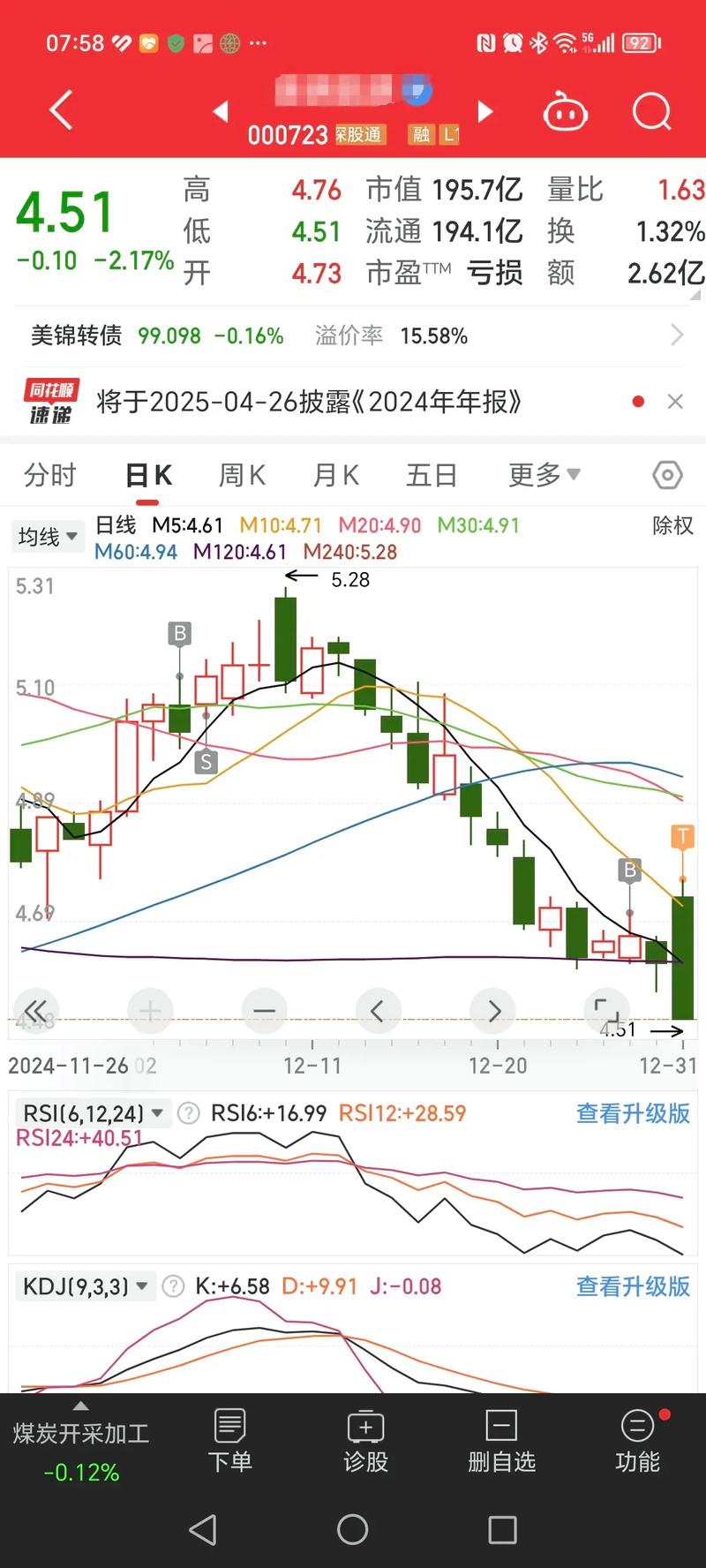
Task: Tap the search icon in the top bar
Action: click(650, 111)
